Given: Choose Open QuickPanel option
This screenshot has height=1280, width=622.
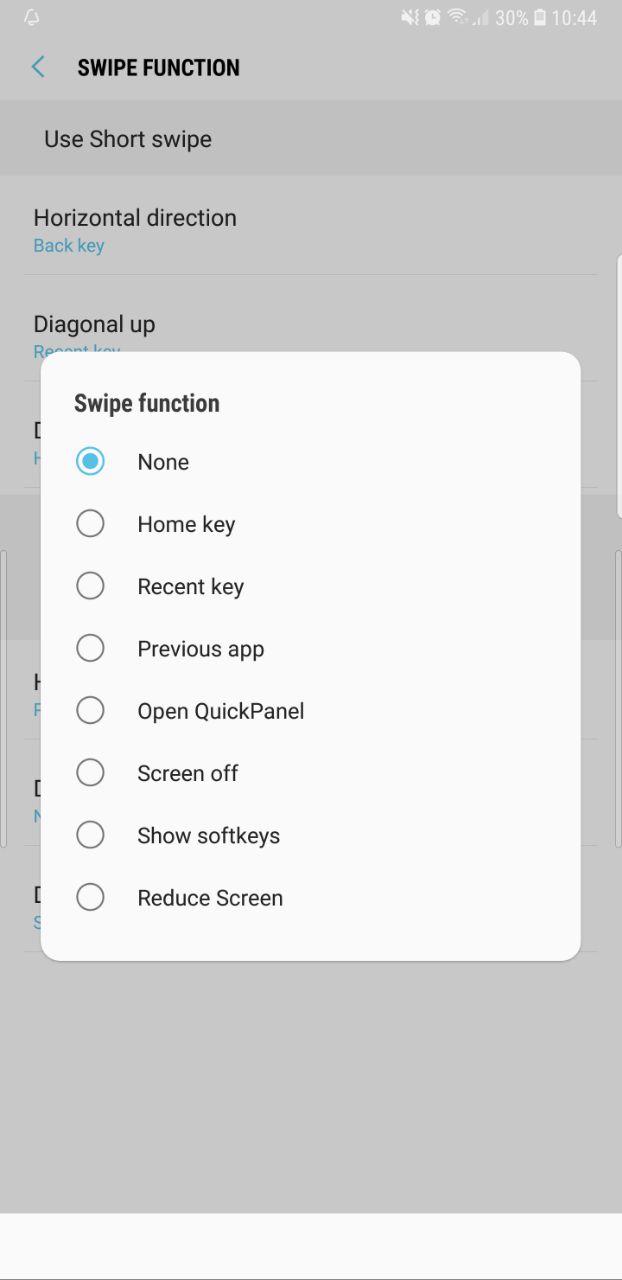Looking at the screenshot, I should (x=310, y=711).
